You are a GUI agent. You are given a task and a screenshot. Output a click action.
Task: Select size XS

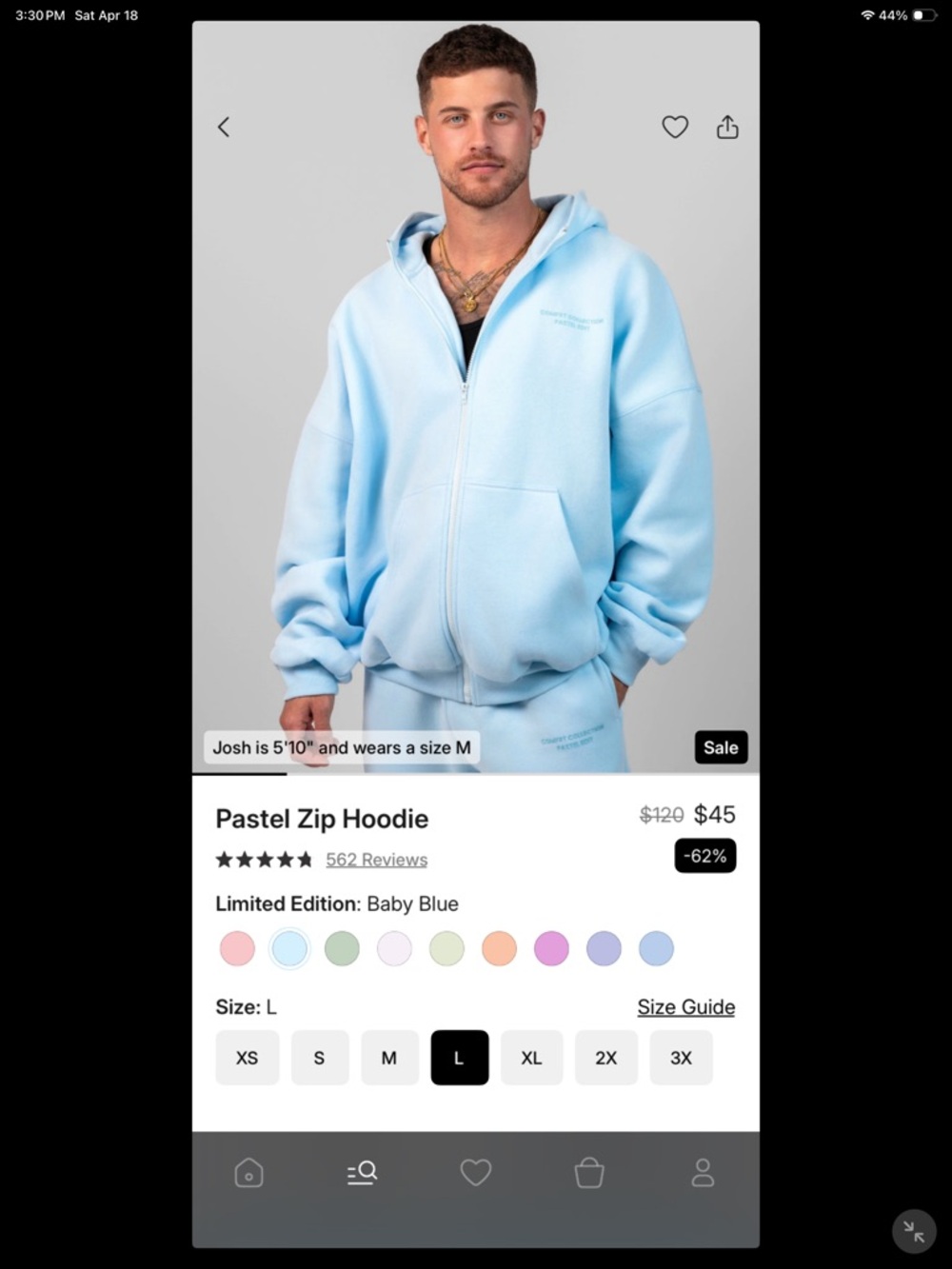coord(247,1058)
